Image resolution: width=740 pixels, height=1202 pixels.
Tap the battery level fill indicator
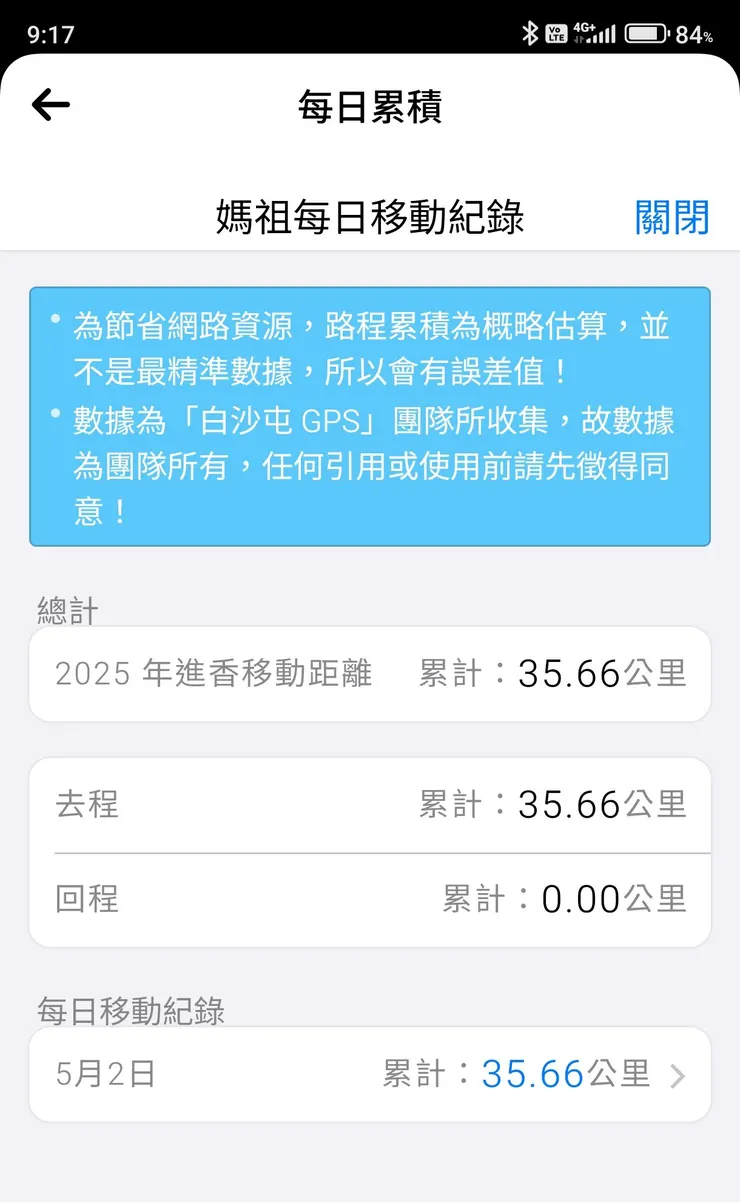pos(640,31)
